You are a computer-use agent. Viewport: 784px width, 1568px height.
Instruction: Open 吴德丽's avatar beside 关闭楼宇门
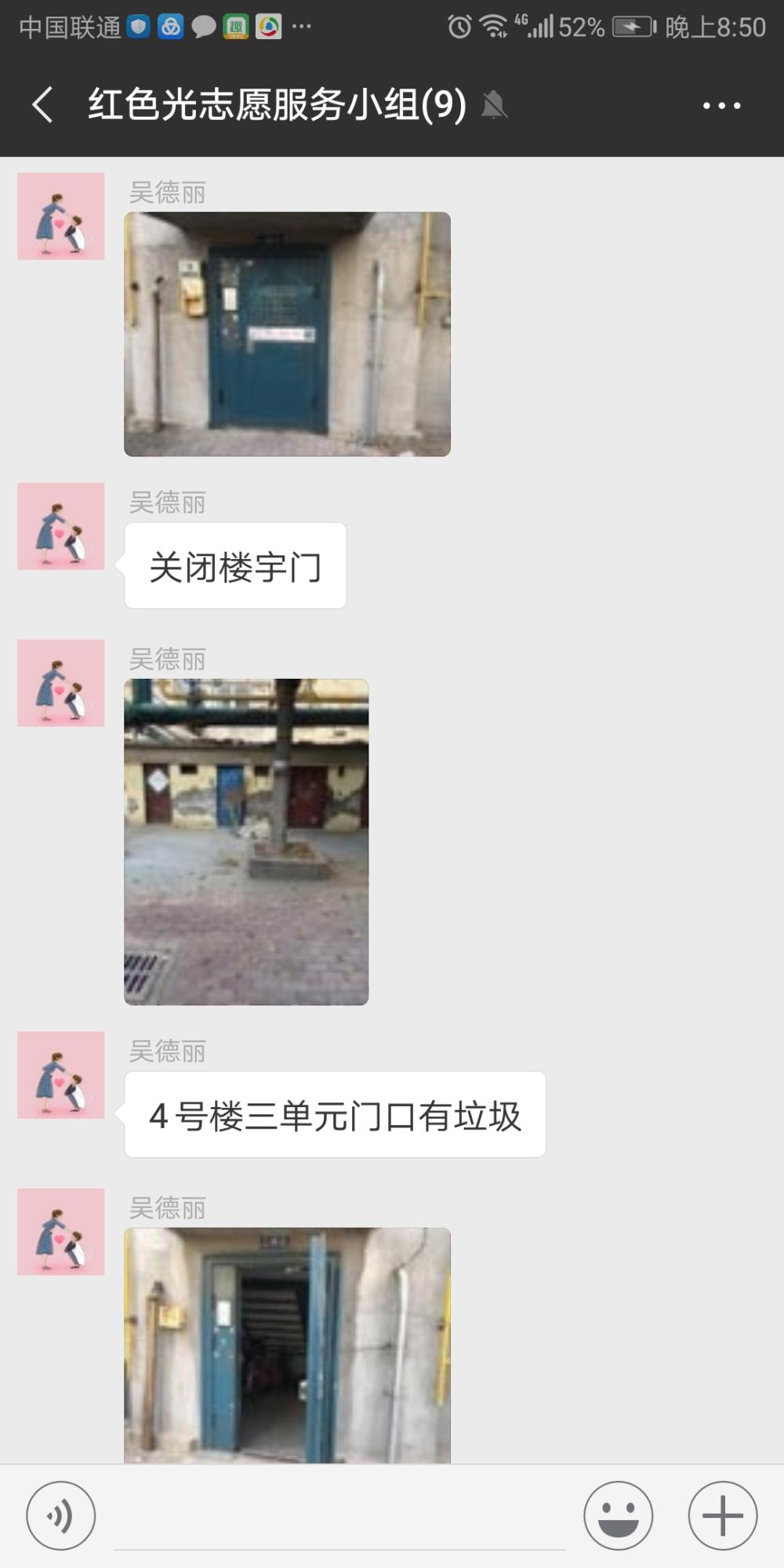61,526
